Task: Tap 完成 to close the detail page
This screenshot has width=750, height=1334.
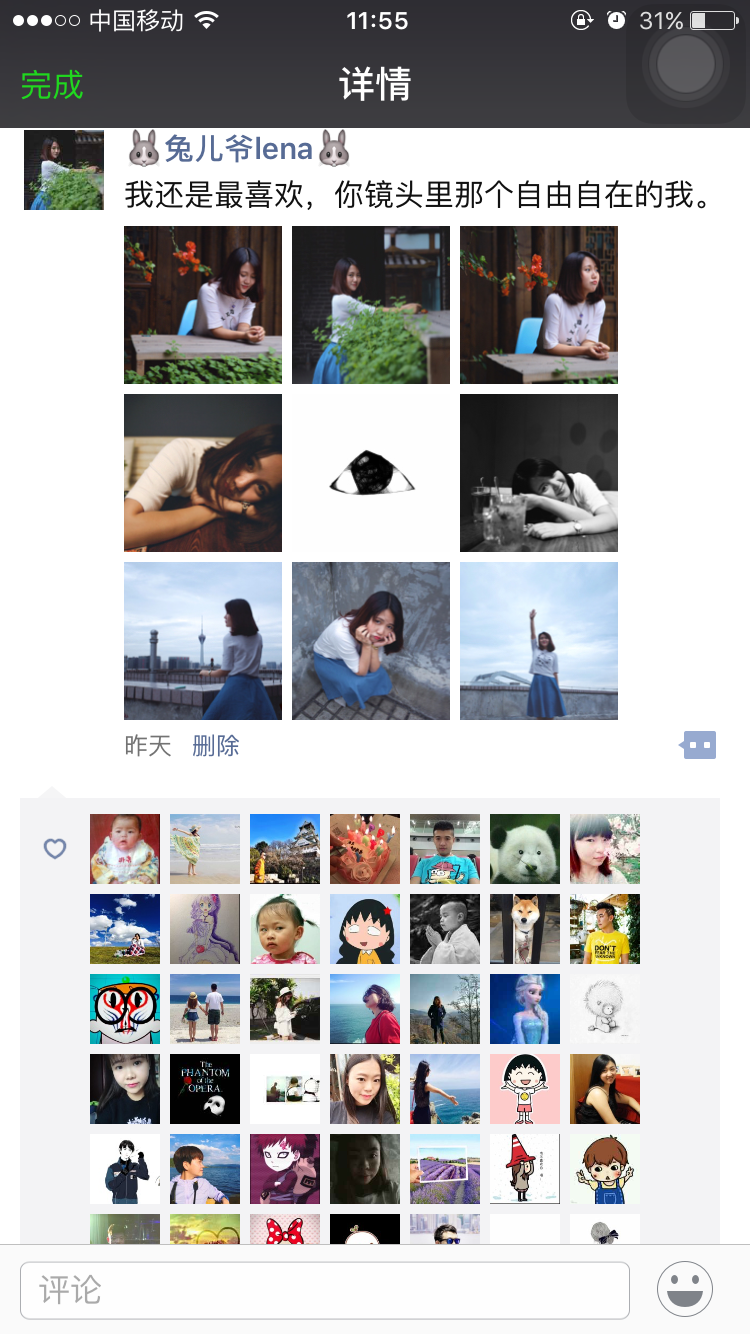Action: 52,85
